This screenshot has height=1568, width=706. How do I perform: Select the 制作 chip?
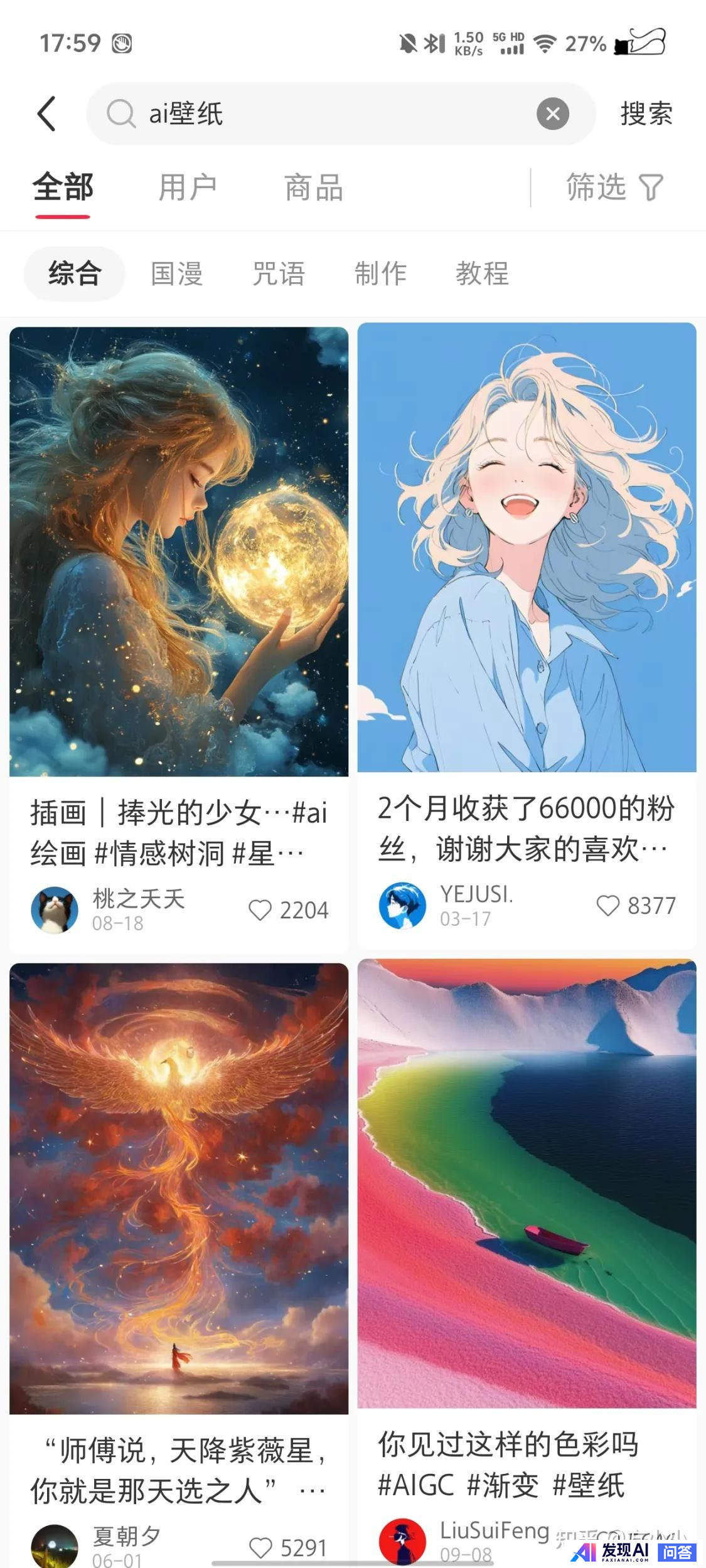(380, 273)
